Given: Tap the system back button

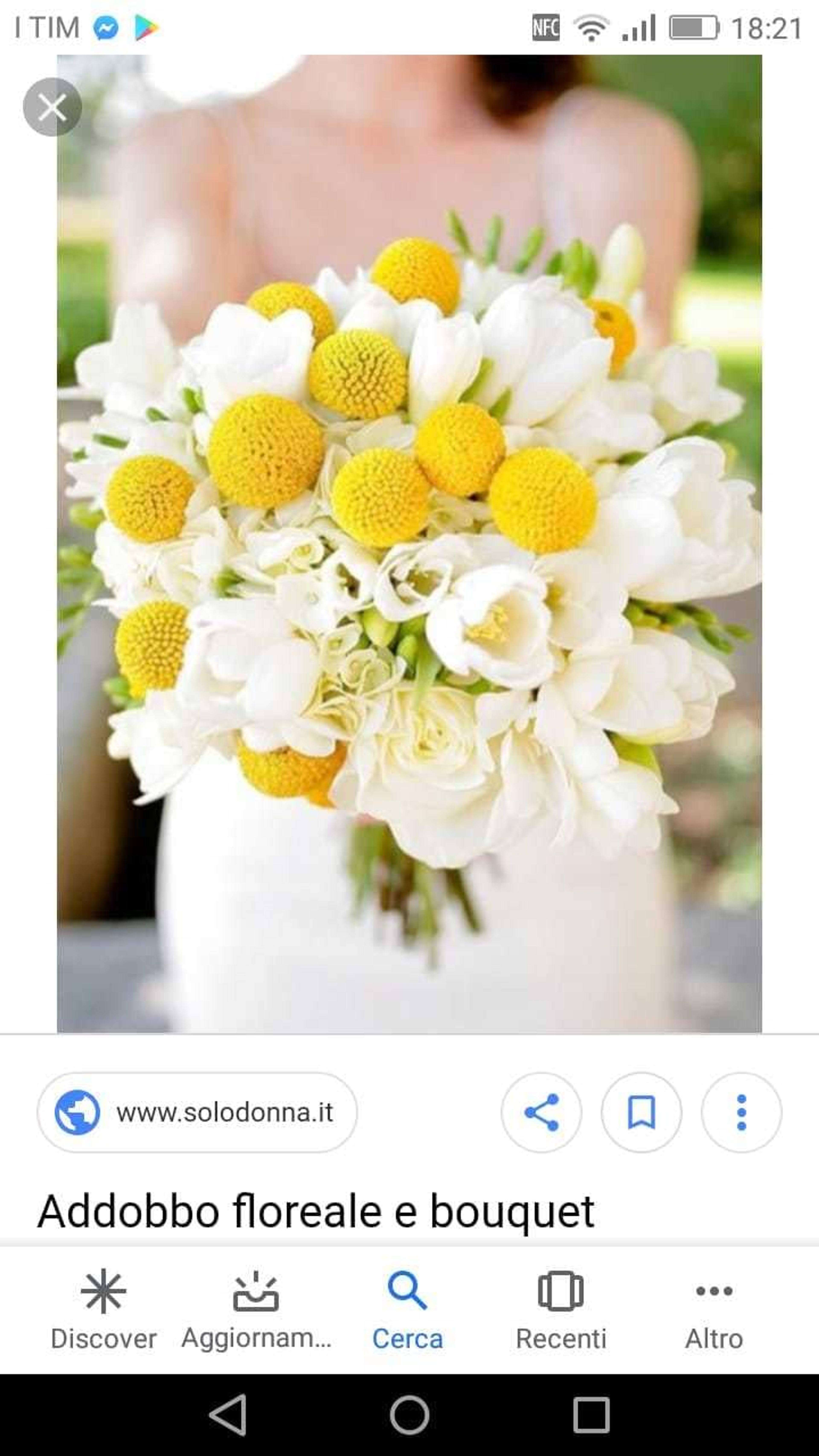Looking at the screenshot, I should point(228,1415).
